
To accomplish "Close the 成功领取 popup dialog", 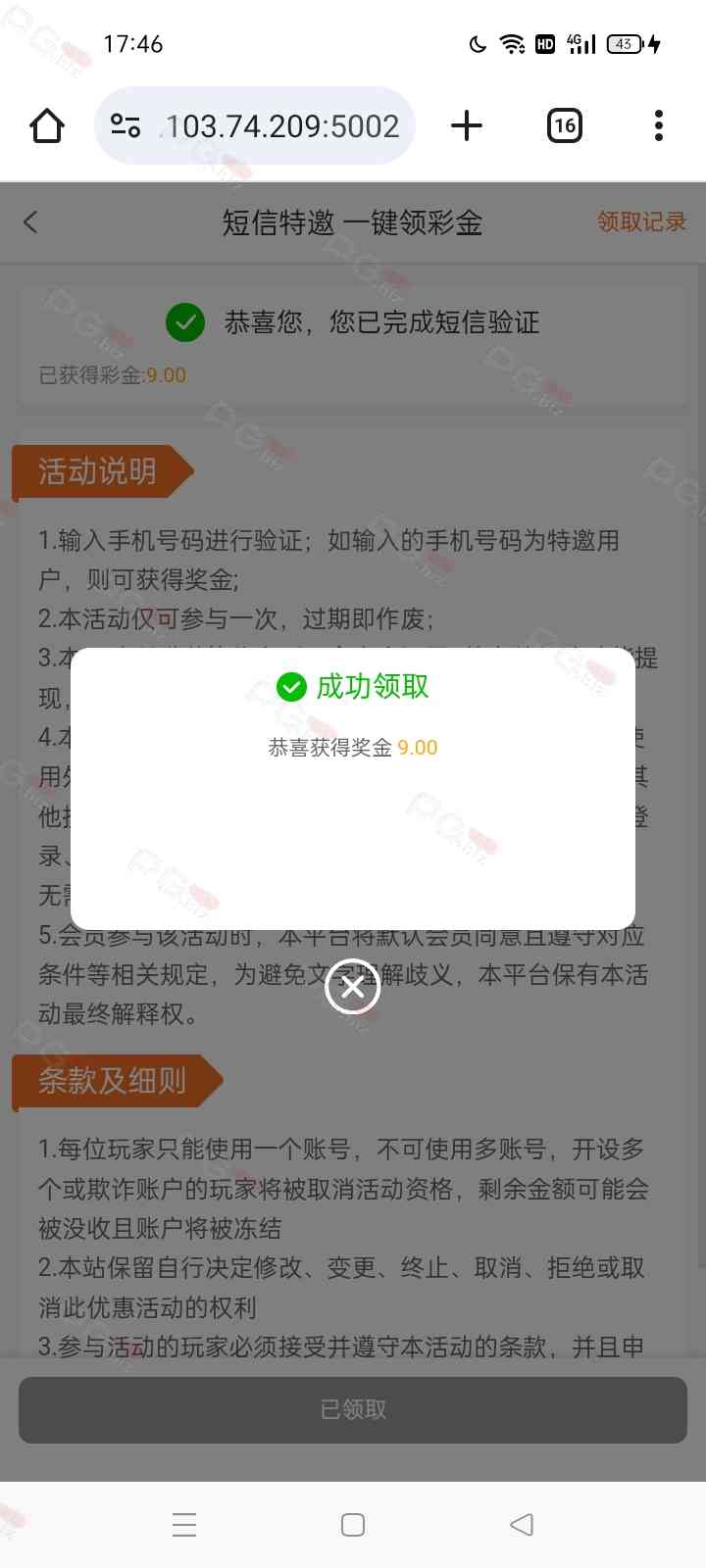I will 352,988.
